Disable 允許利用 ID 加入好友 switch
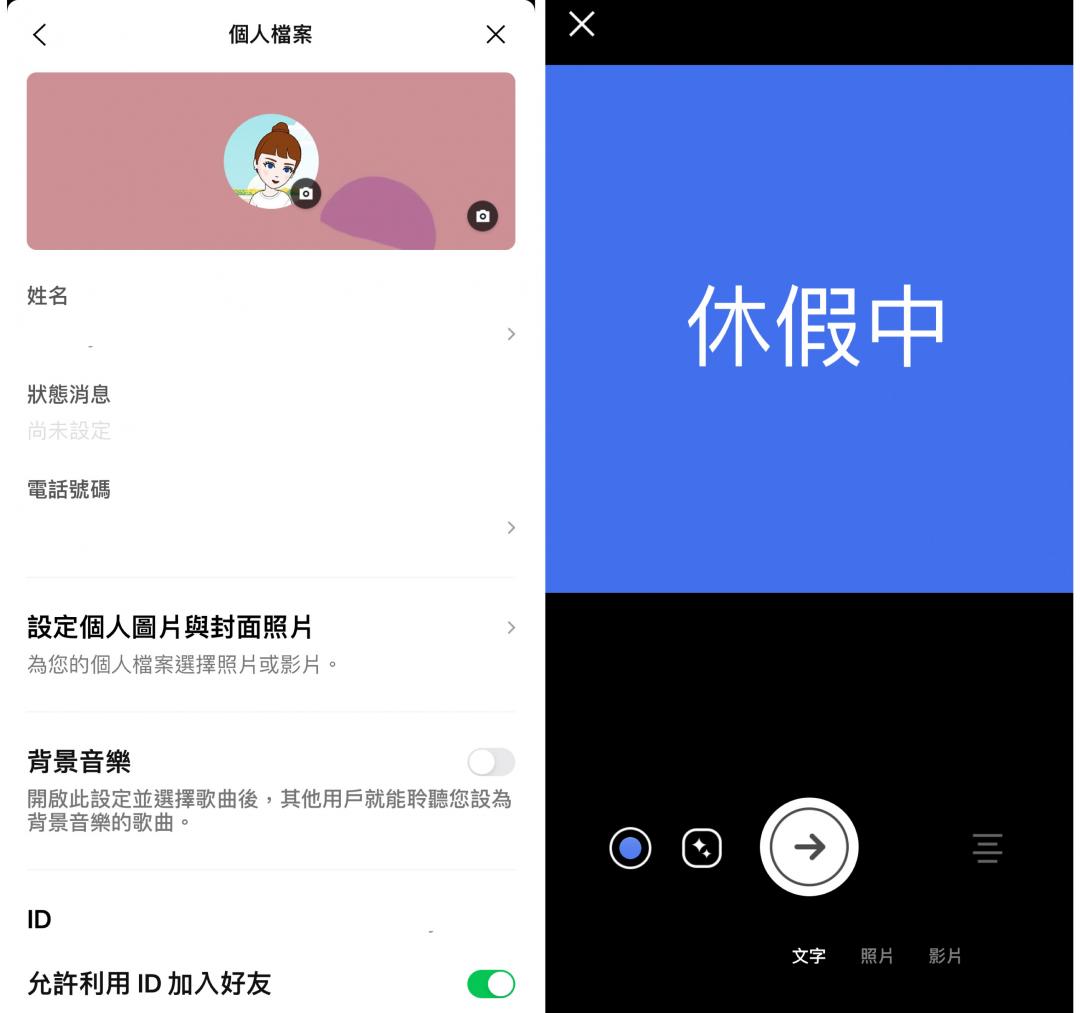The image size is (1080, 1013). coord(491,984)
